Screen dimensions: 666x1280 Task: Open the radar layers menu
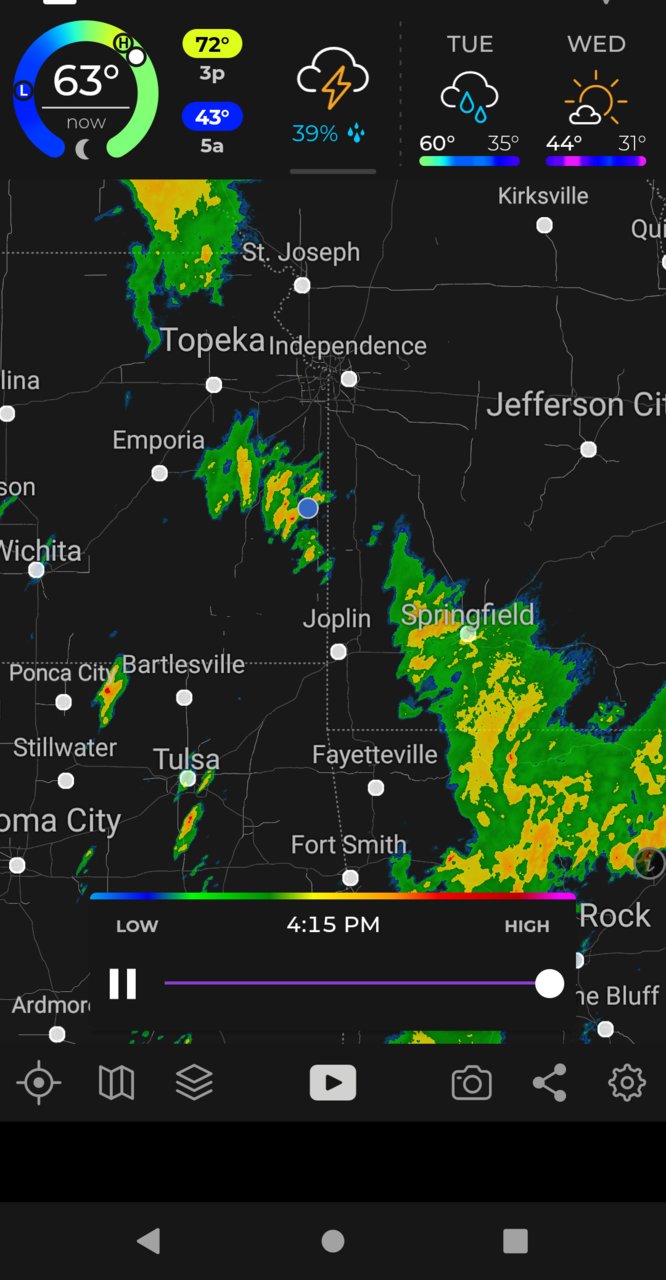point(194,1082)
